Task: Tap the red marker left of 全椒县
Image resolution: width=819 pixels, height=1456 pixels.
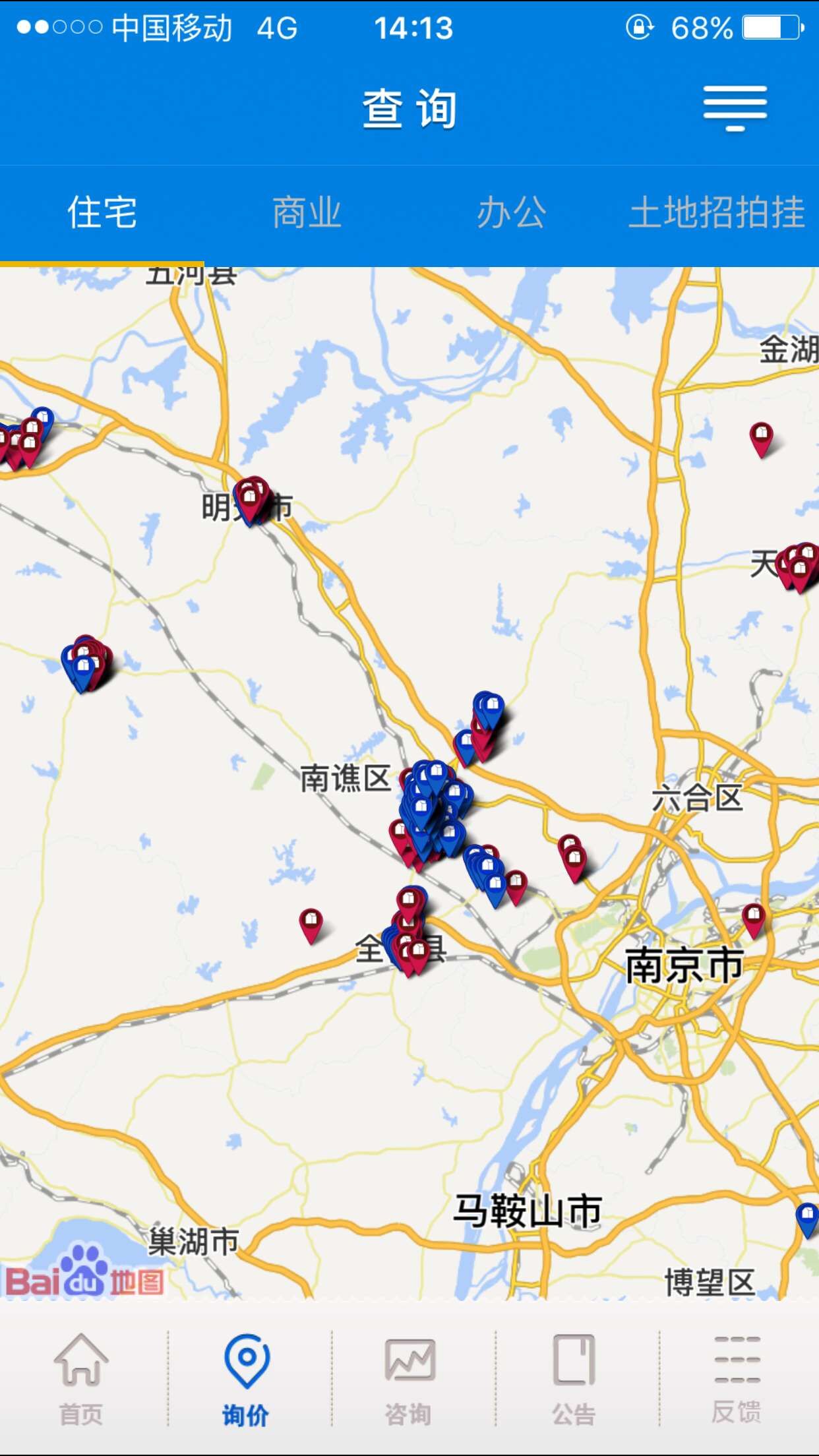Action: pos(311,923)
